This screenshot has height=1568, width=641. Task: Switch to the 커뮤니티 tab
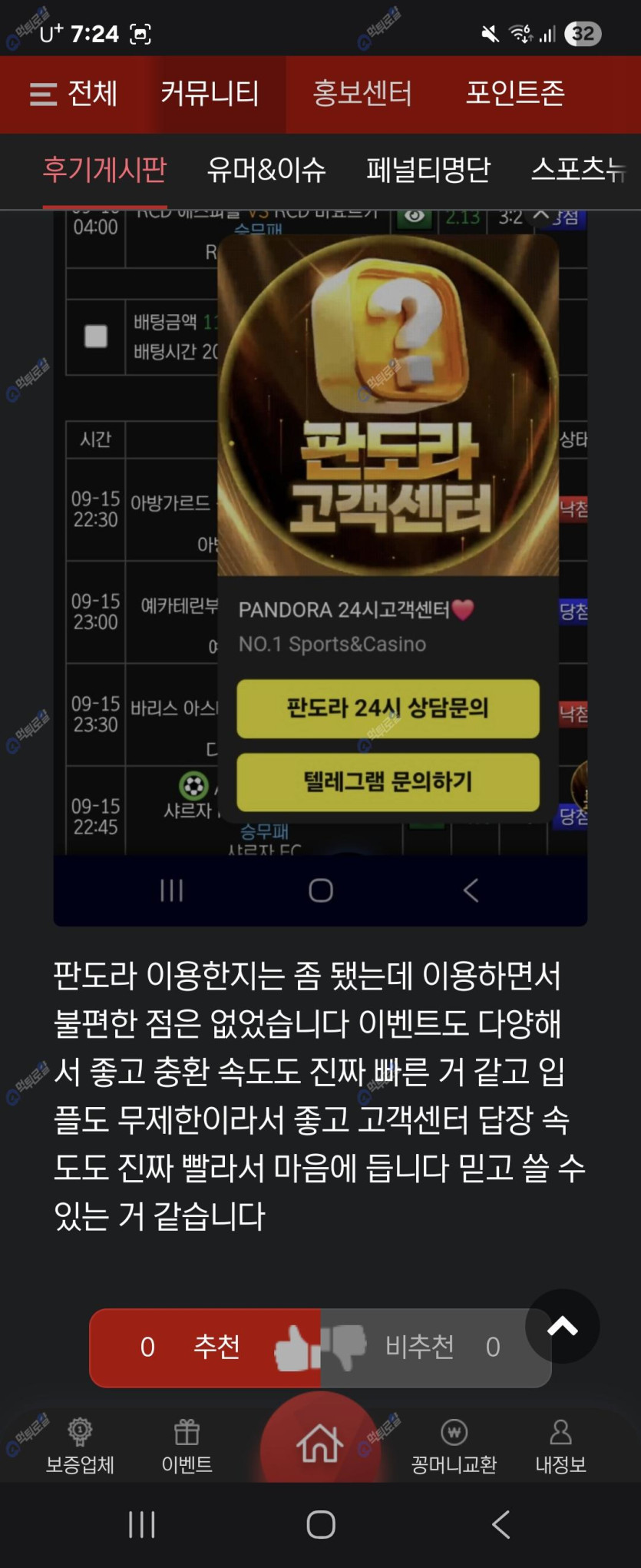point(210,94)
